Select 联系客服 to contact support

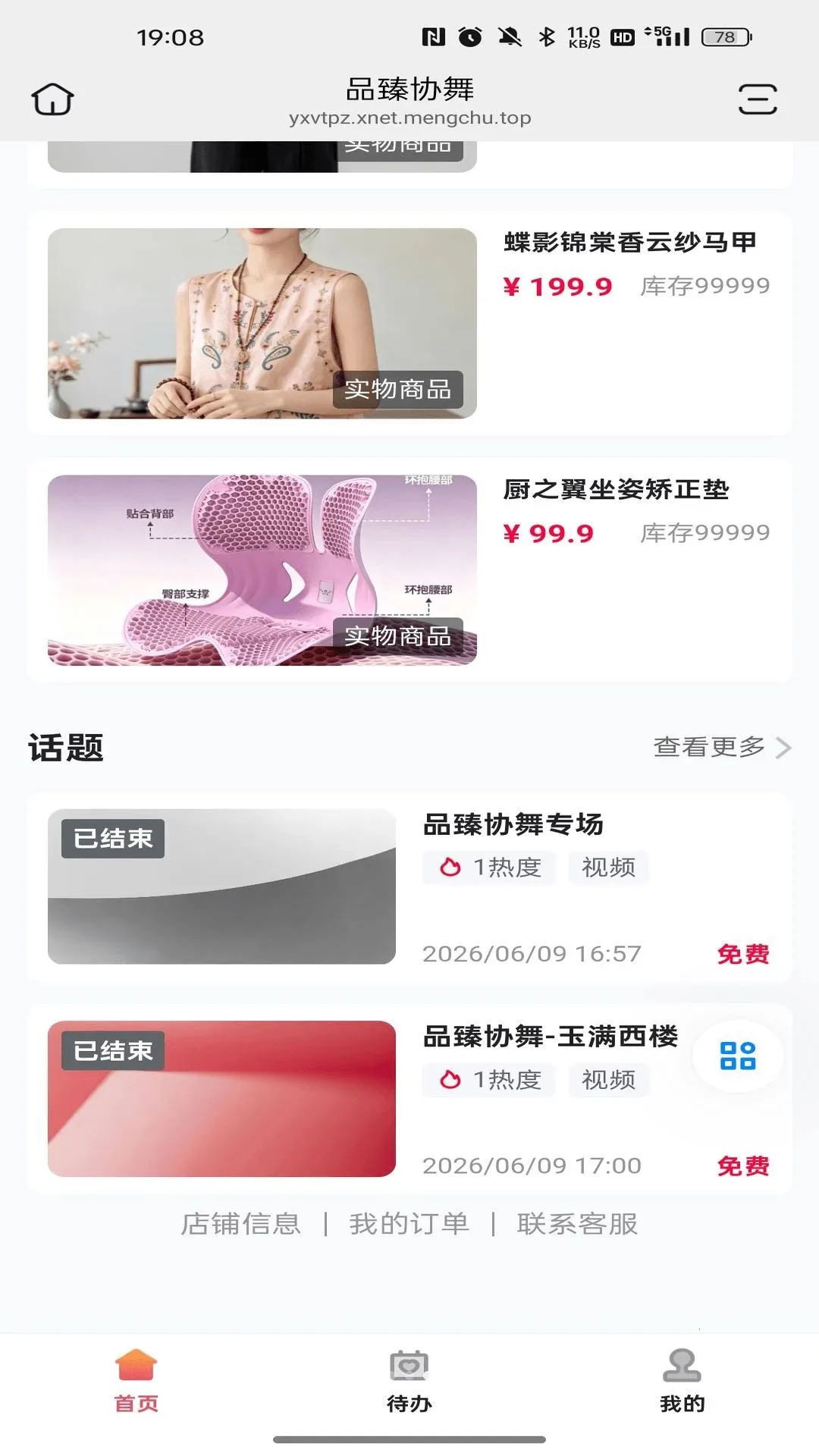coord(578,1224)
